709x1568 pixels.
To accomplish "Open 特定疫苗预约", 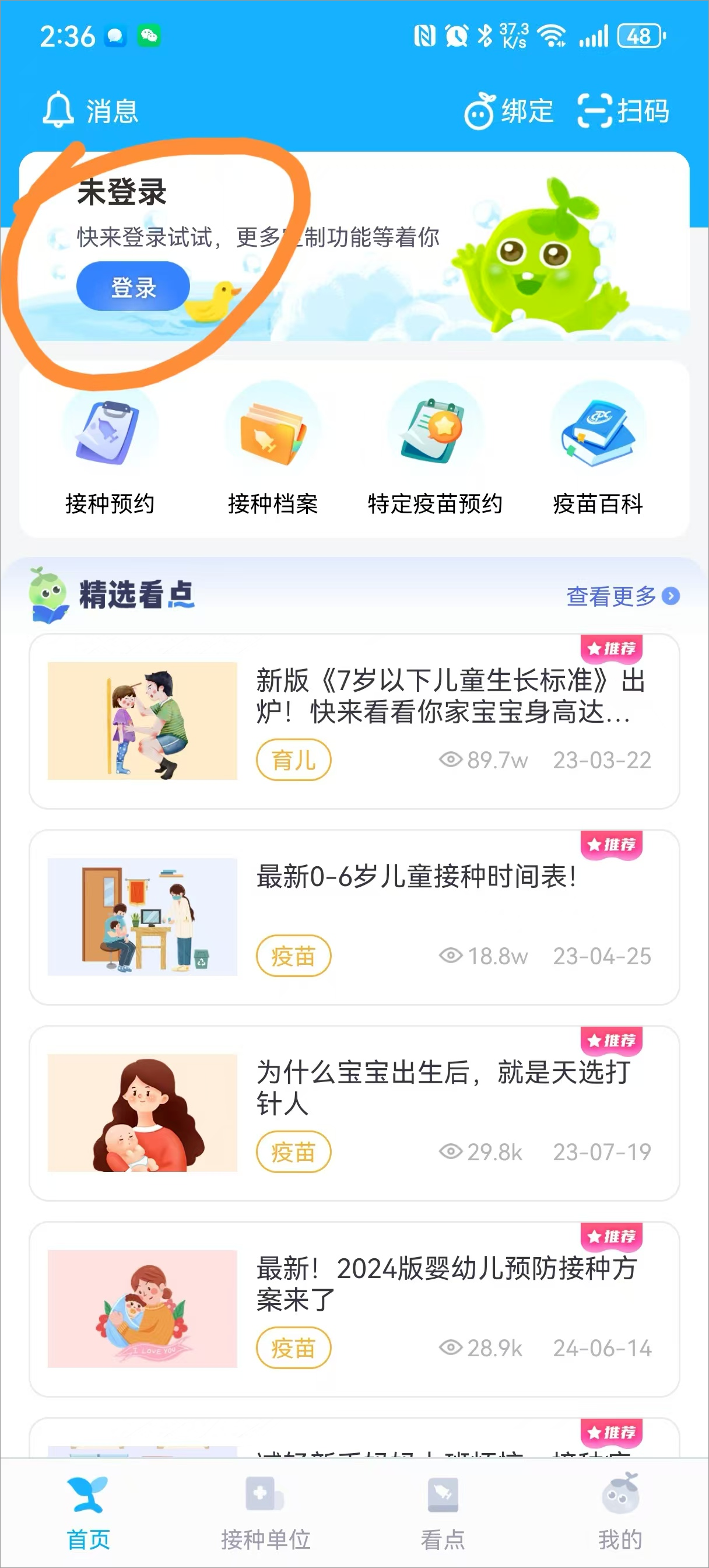I will click(x=434, y=451).
